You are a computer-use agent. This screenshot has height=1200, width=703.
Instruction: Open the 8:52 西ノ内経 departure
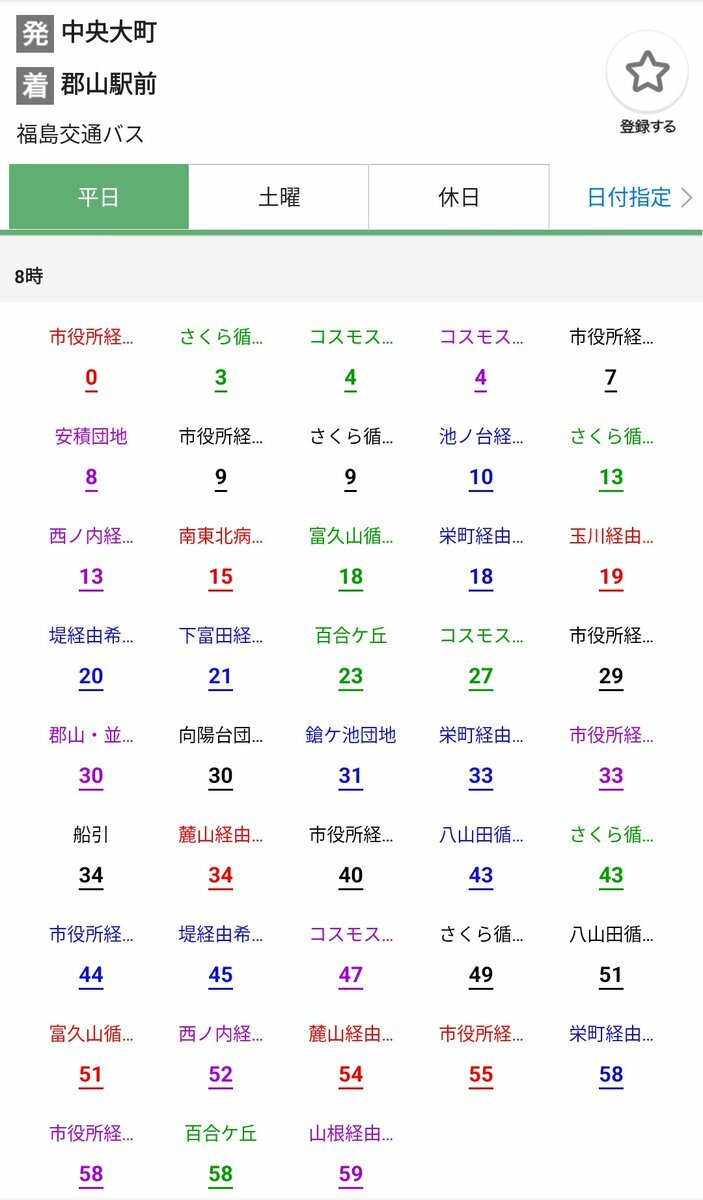(221, 1054)
